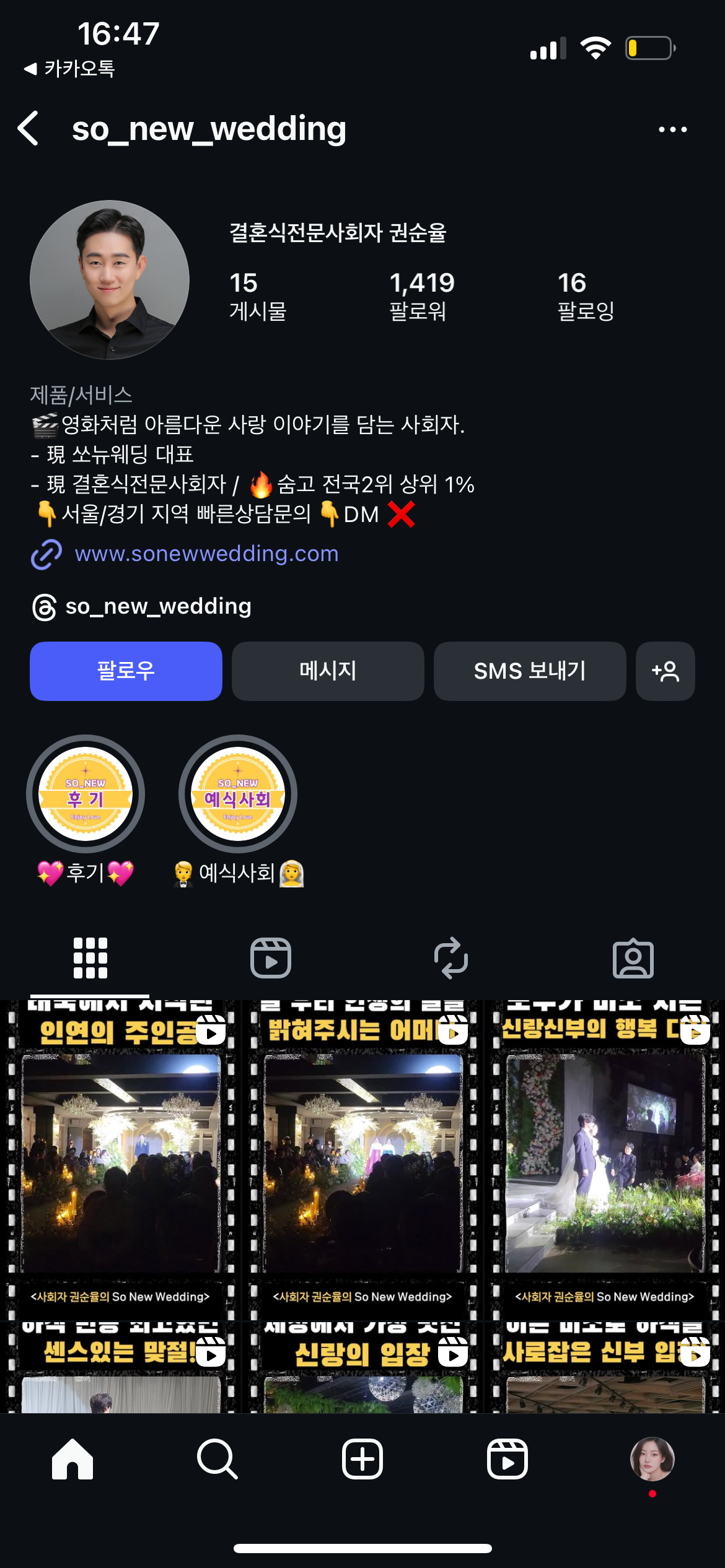The height and width of the screenshot is (1568, 725).
Task: Follow this account with 팔로우 button
Action: (x=126, y=671)
